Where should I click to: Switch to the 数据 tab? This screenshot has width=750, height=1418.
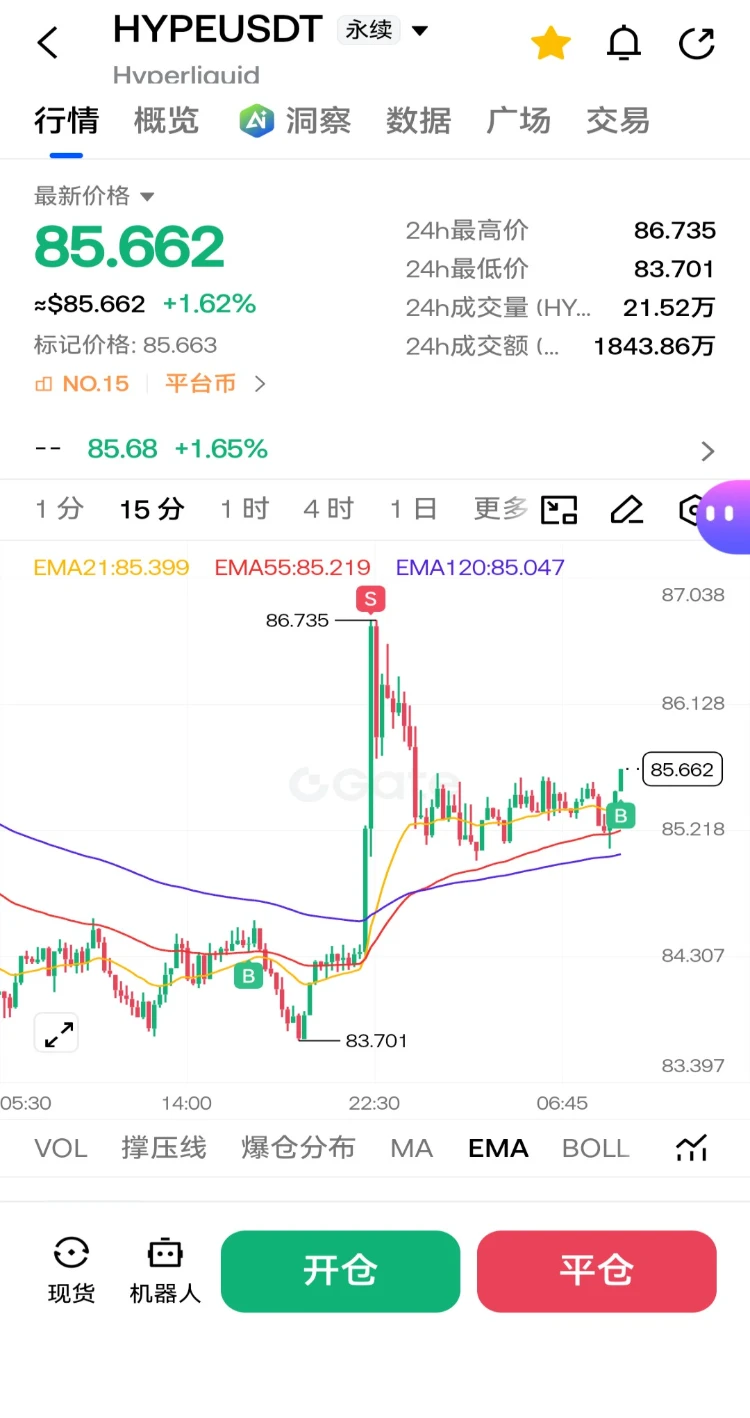click(x=418, y=121)
